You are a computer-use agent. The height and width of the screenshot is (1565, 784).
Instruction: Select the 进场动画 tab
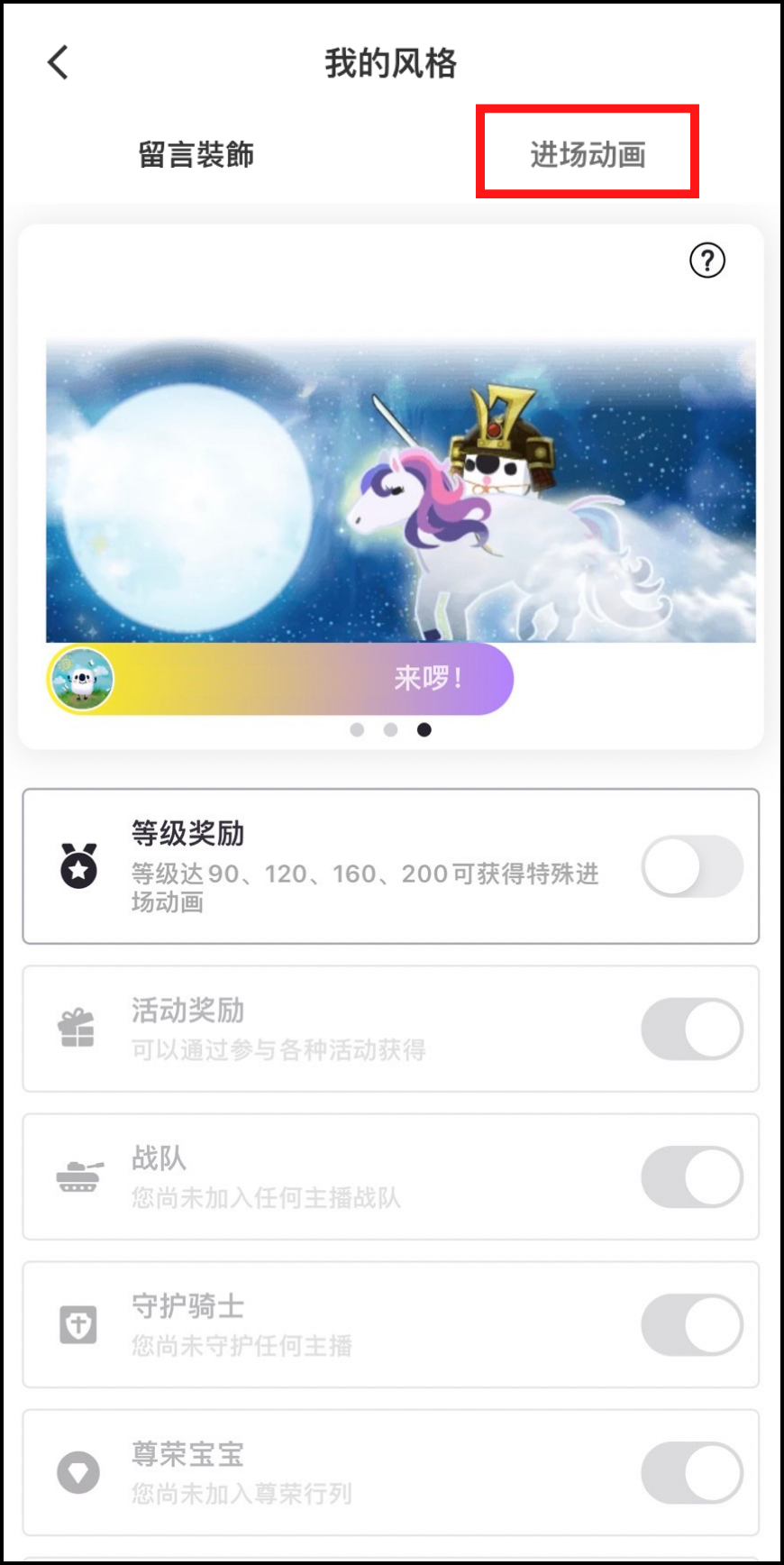pyautogui.click(x=588, y=154)
